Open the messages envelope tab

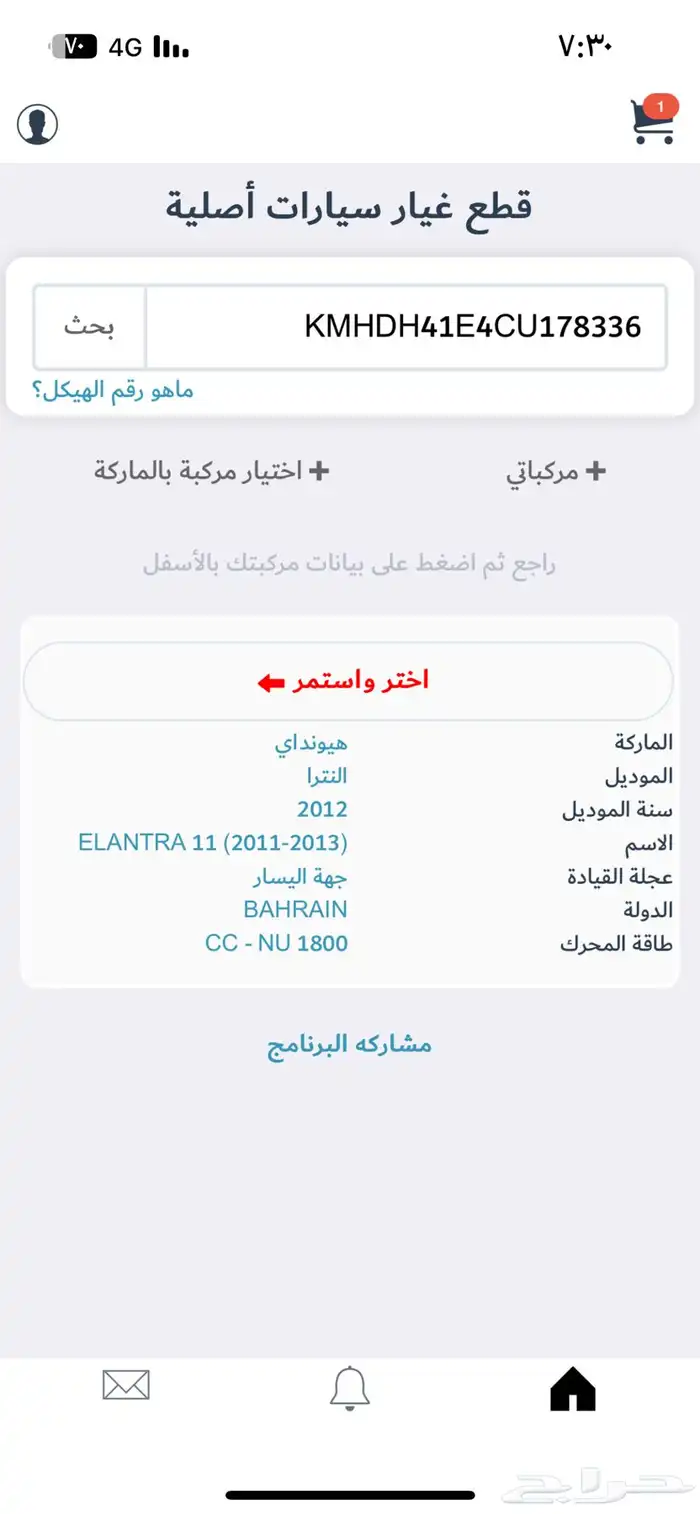point(126,1386)
